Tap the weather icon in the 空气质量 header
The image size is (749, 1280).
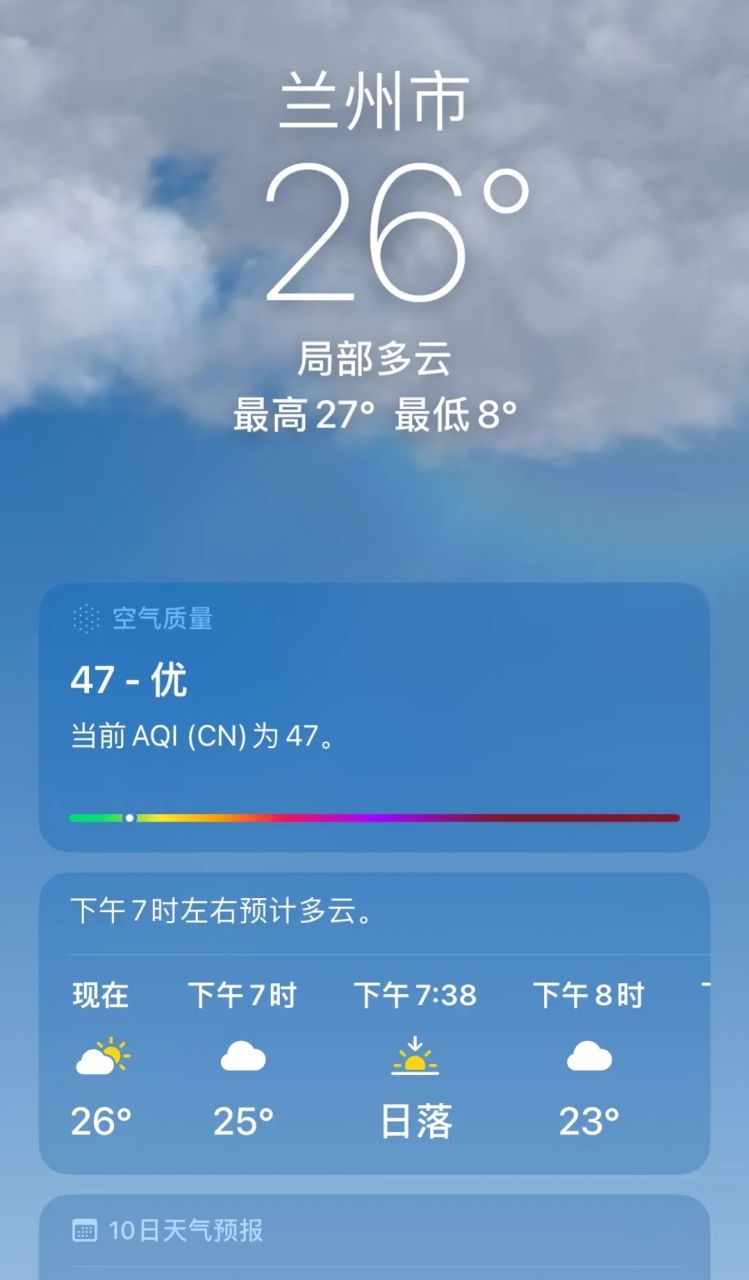pyautogui.click(x=85, y=620)
